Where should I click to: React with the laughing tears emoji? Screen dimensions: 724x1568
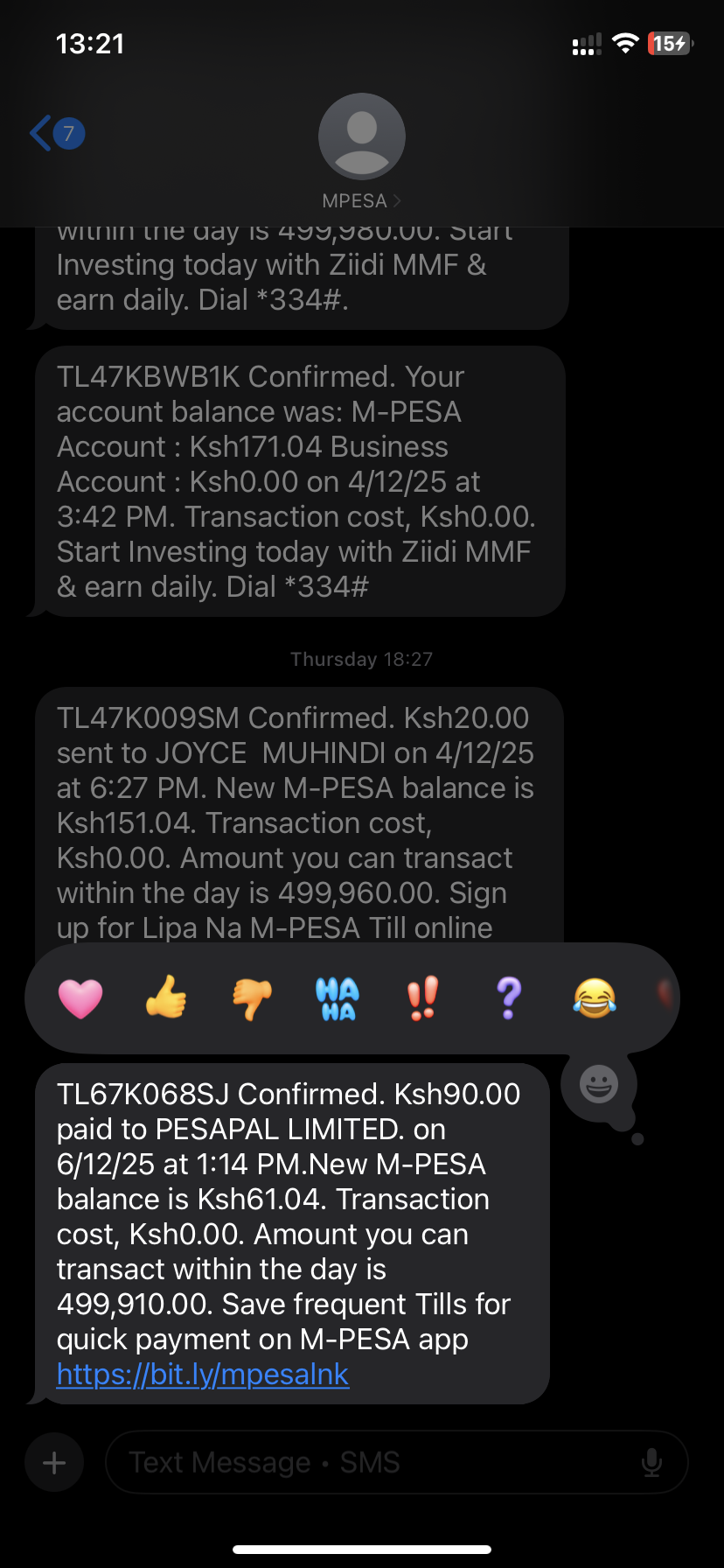pos(595,998)
